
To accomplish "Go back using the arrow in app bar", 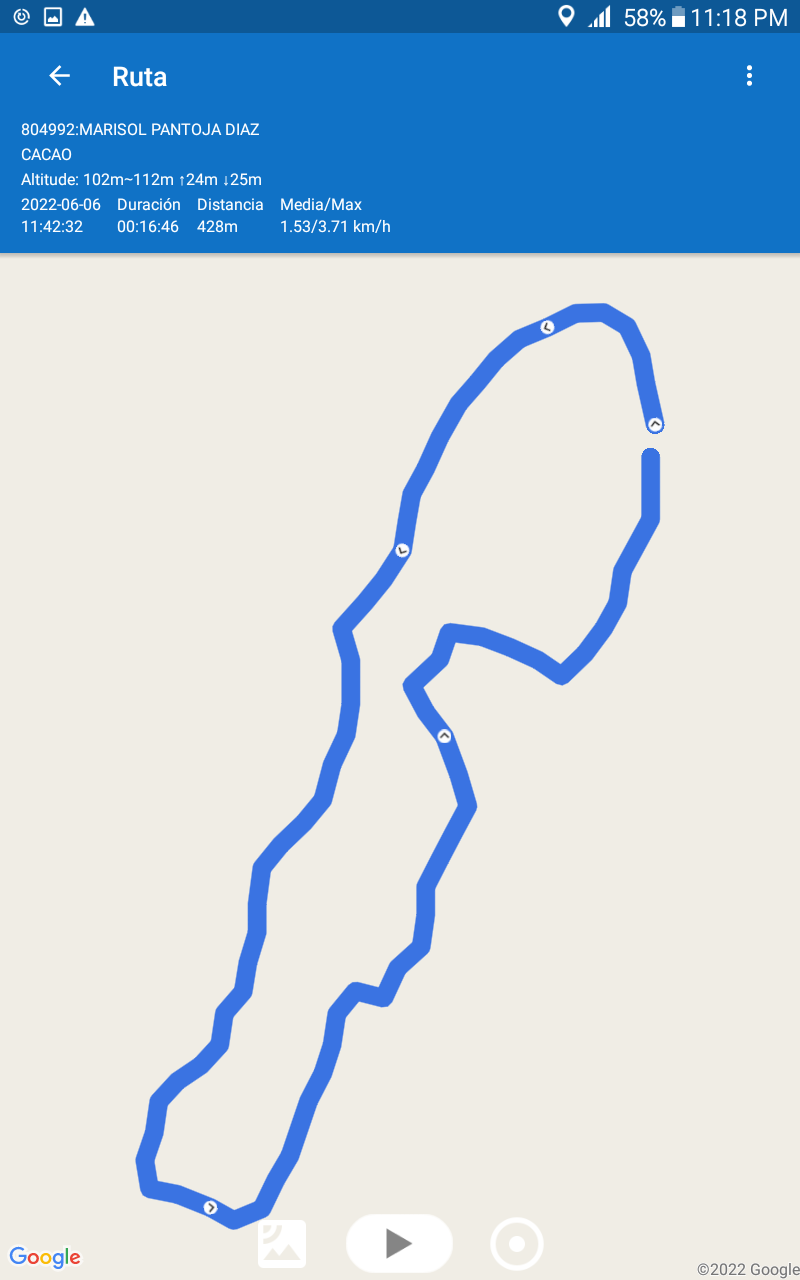I will (x=59, y=76).
